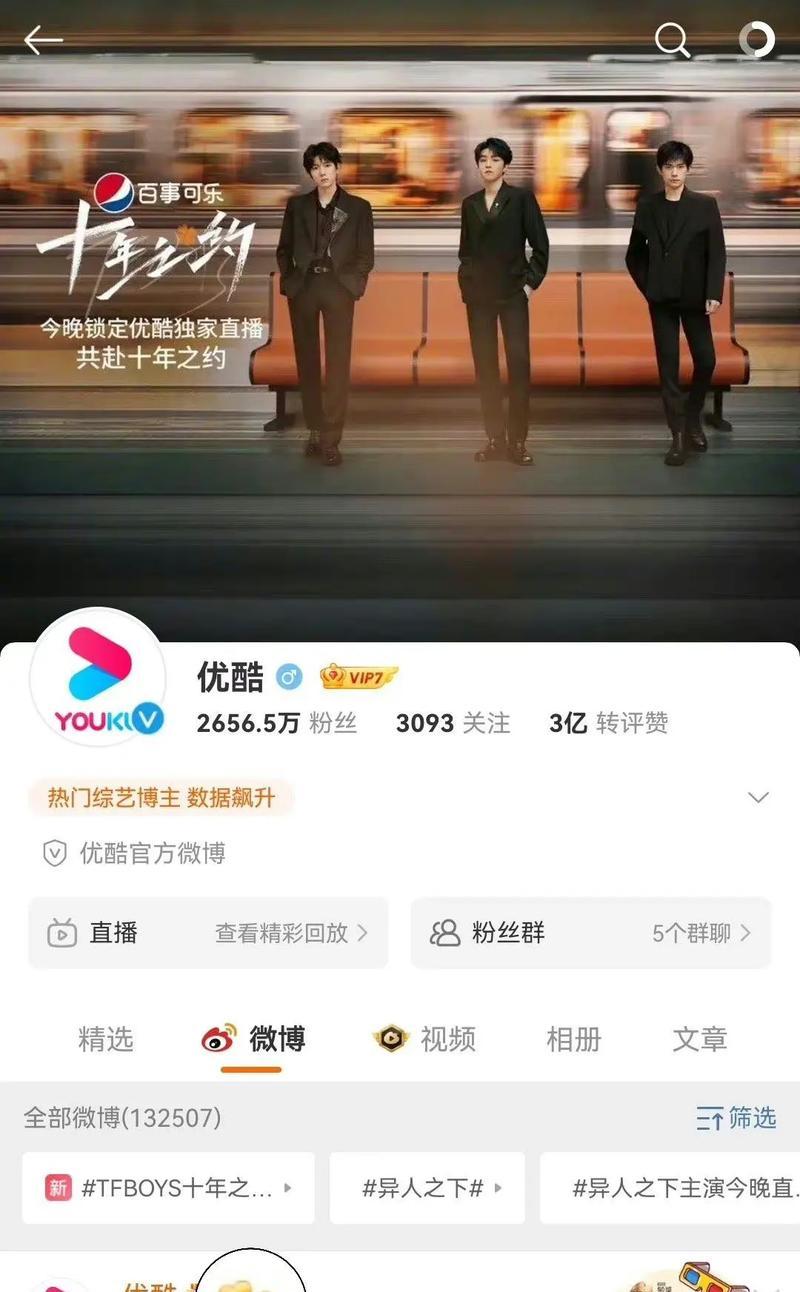Open the round icon beside the search
This screenshot has width=800, height=1292.
point(756,40)
